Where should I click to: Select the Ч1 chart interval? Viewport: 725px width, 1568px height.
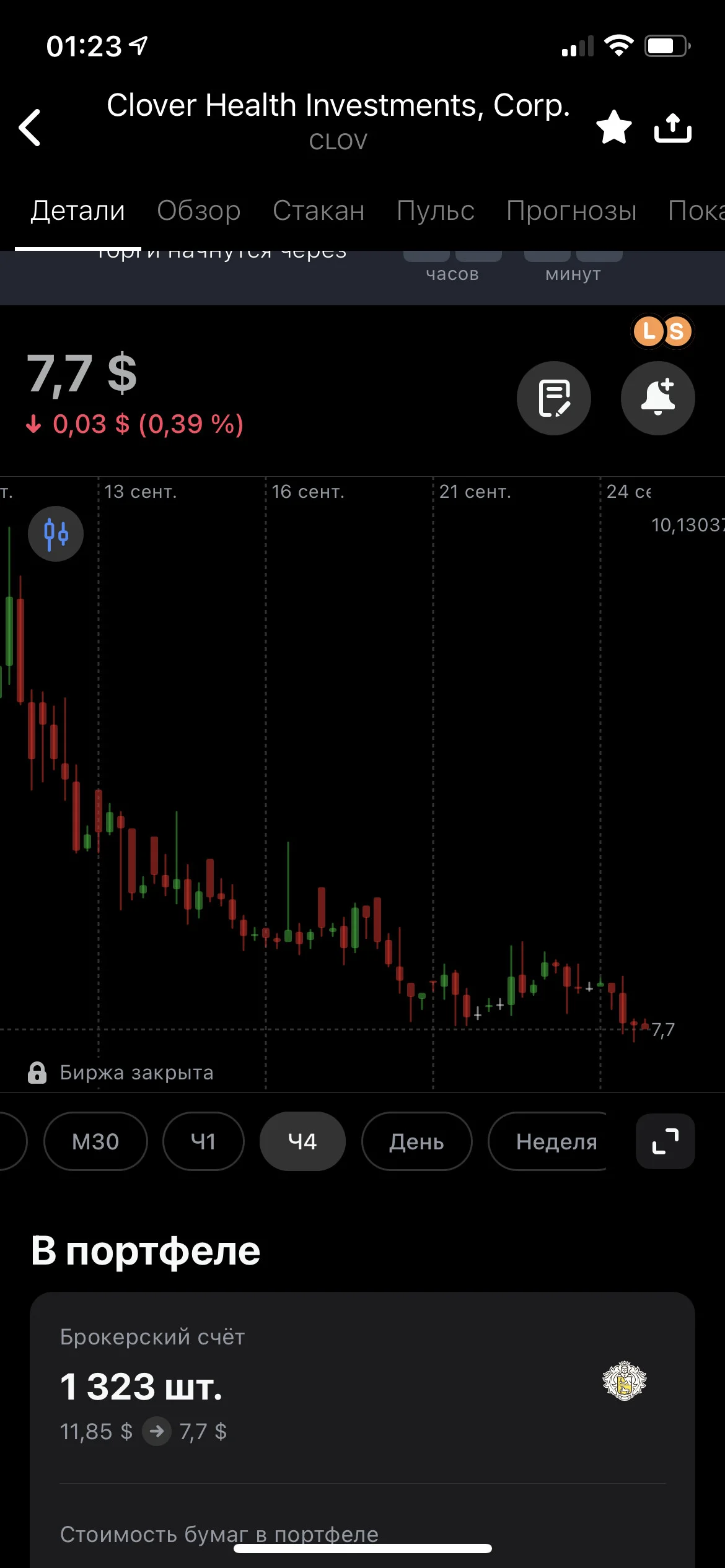[203, 1141]
